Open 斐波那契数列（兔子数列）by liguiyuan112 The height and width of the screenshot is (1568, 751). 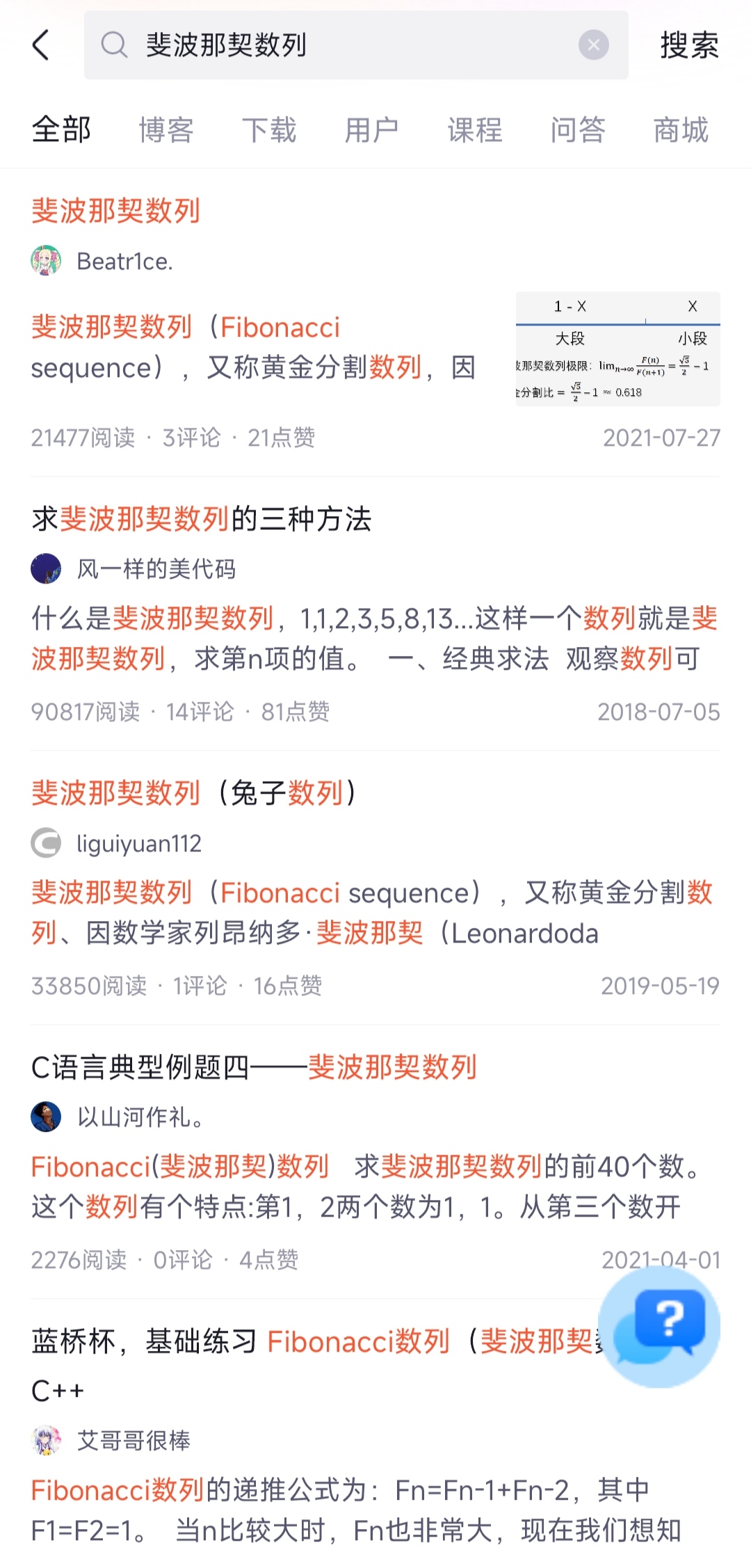click(x=195, y=793)
